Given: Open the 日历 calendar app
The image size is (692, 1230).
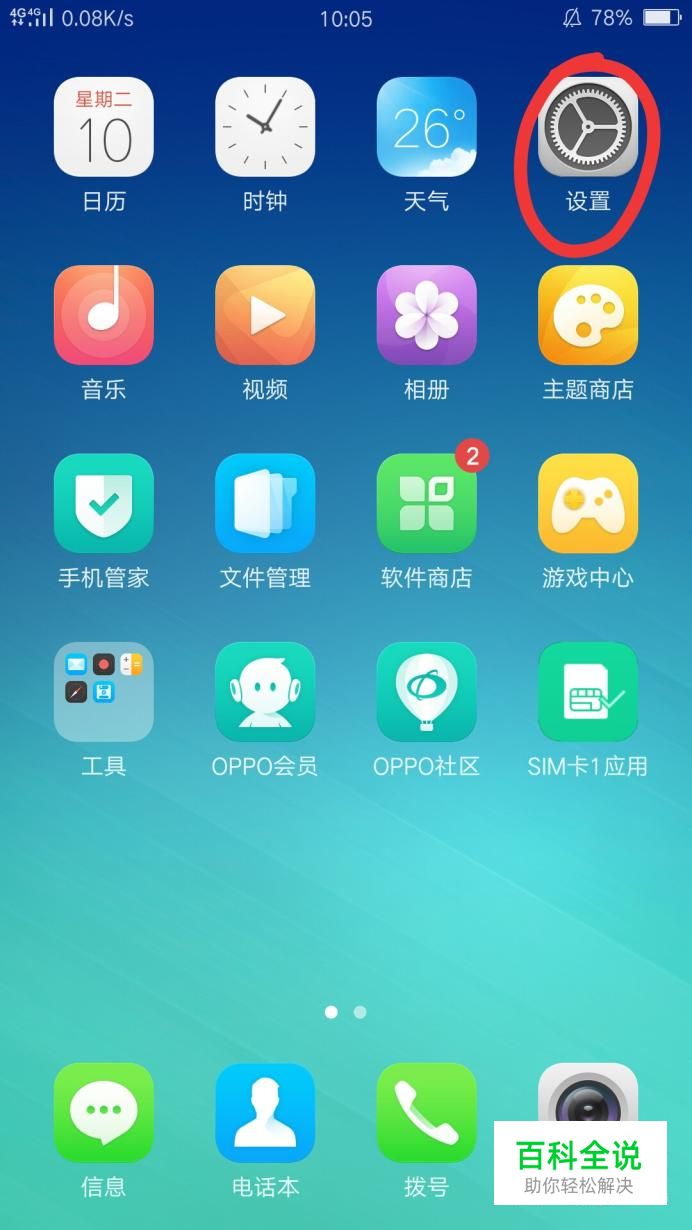Looking at the screenshot, I should [104, 127].
